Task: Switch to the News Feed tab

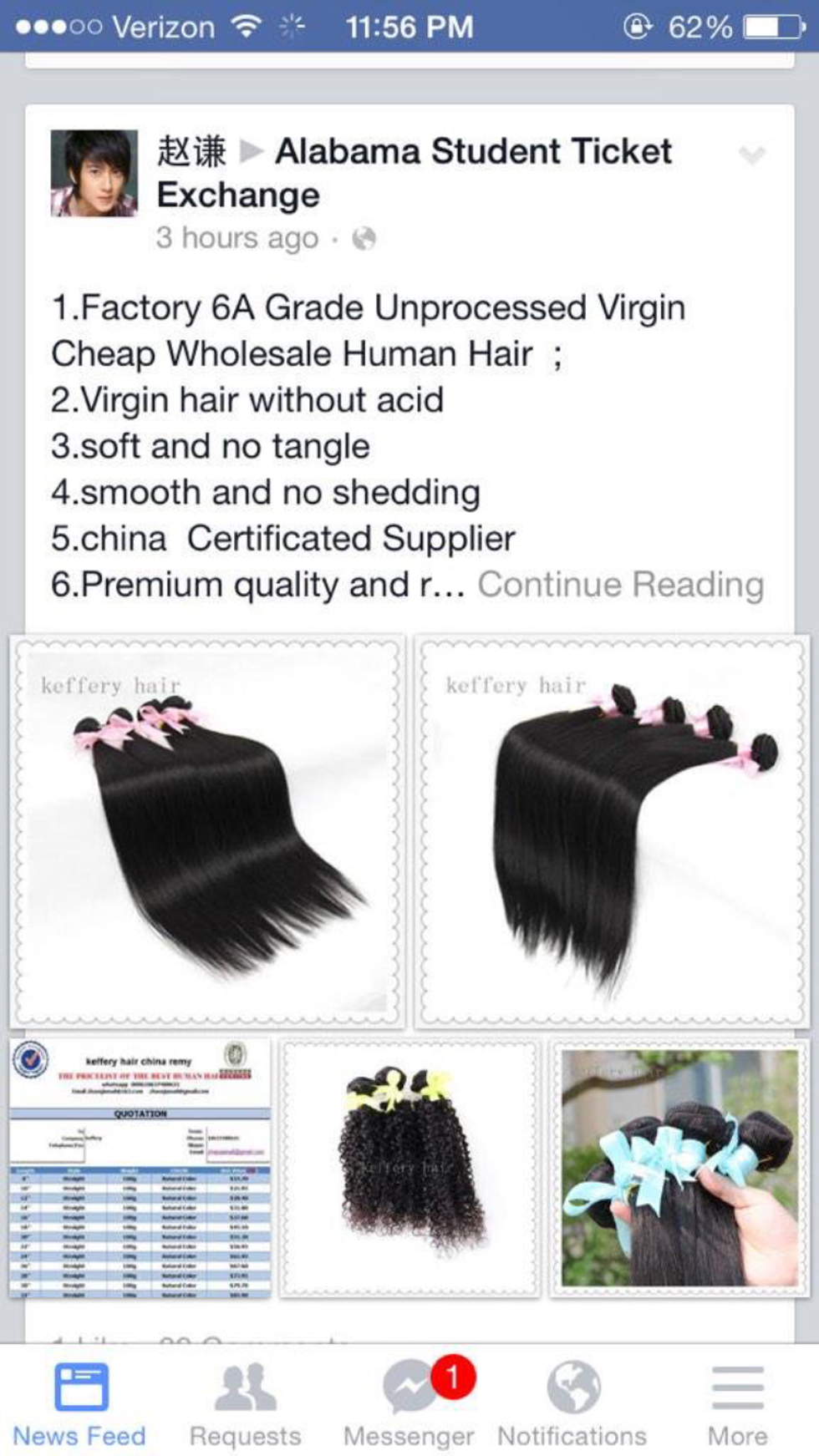Action: pos(79,1405)
